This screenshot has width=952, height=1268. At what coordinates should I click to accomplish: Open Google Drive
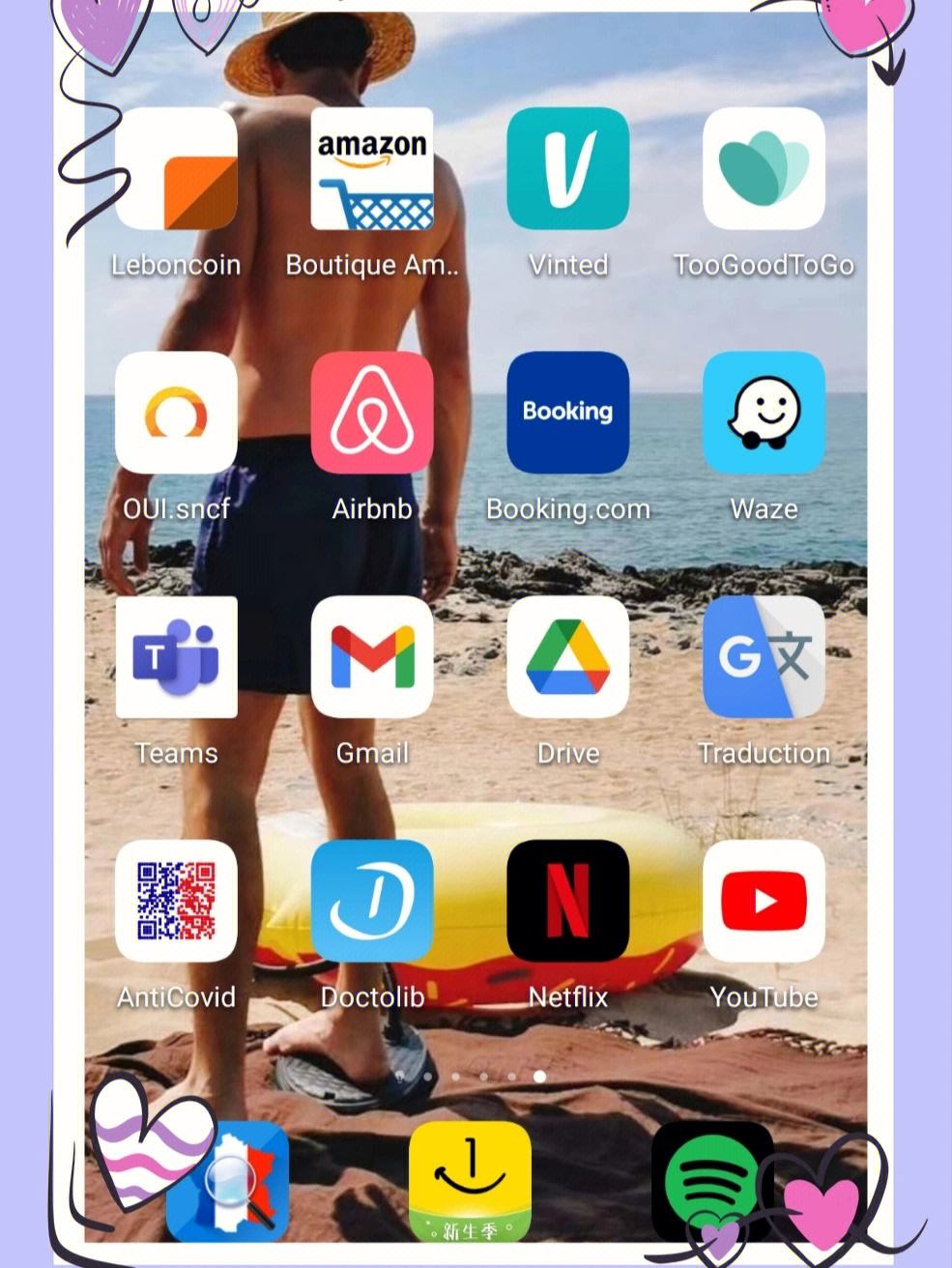568,657
